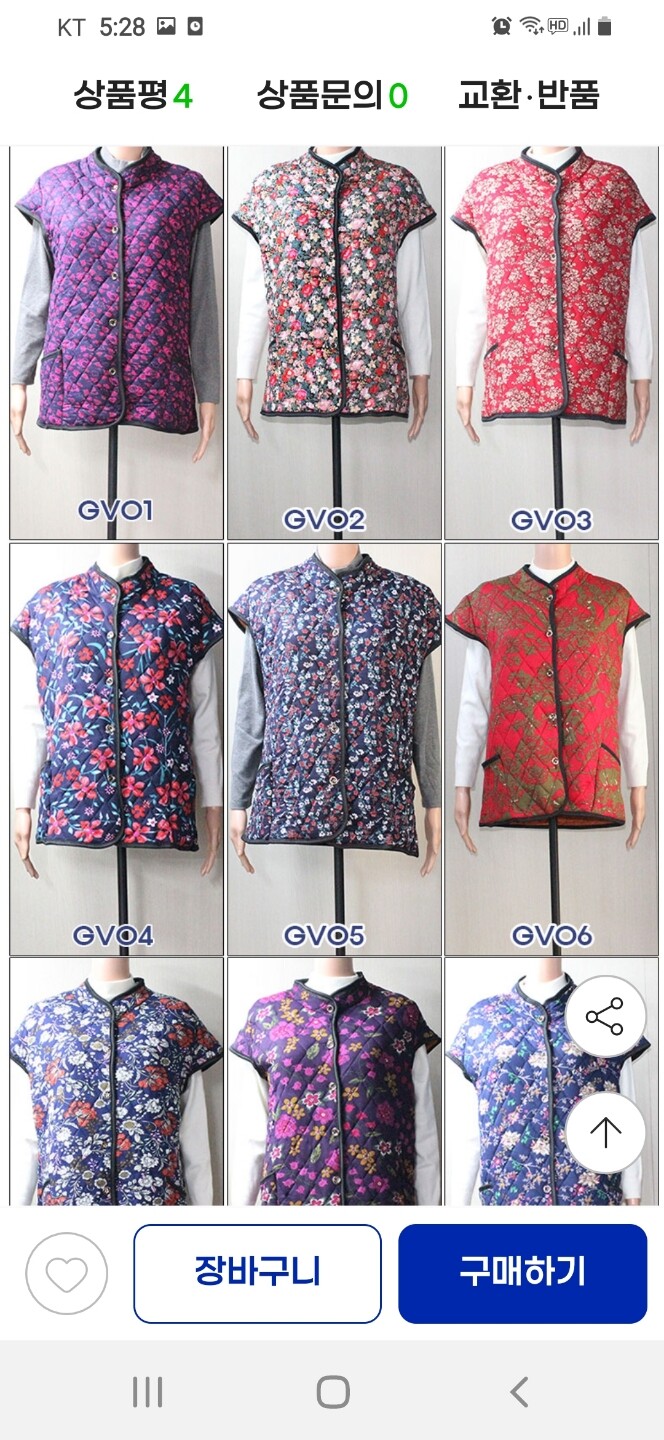Tap 장바구니 to add to cart
This screenshot has height=1440, width=664.
257,1274
